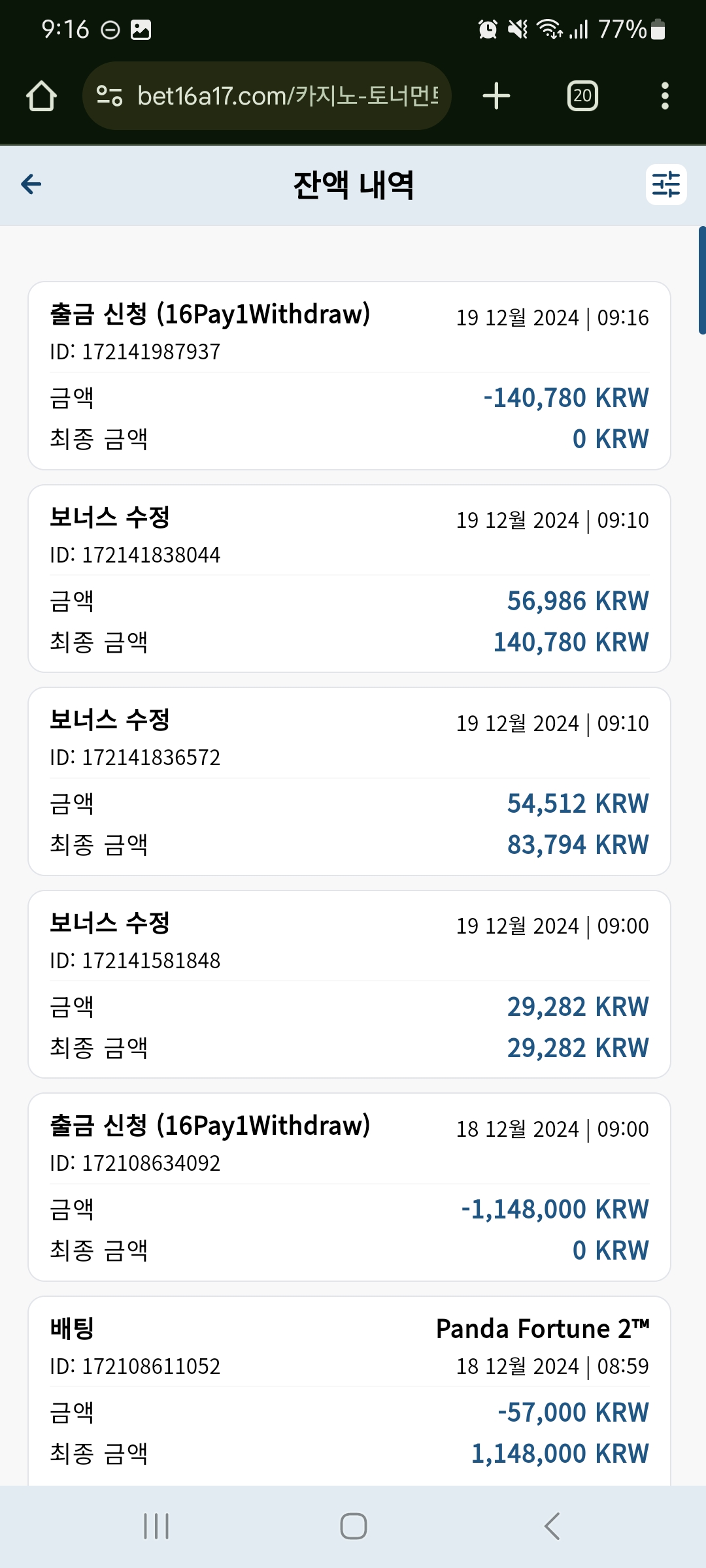Image resolution: width=706 pixels, height=1568 pixels.
Task: Open a new browser tab
Action: click(x=496, y=96)
